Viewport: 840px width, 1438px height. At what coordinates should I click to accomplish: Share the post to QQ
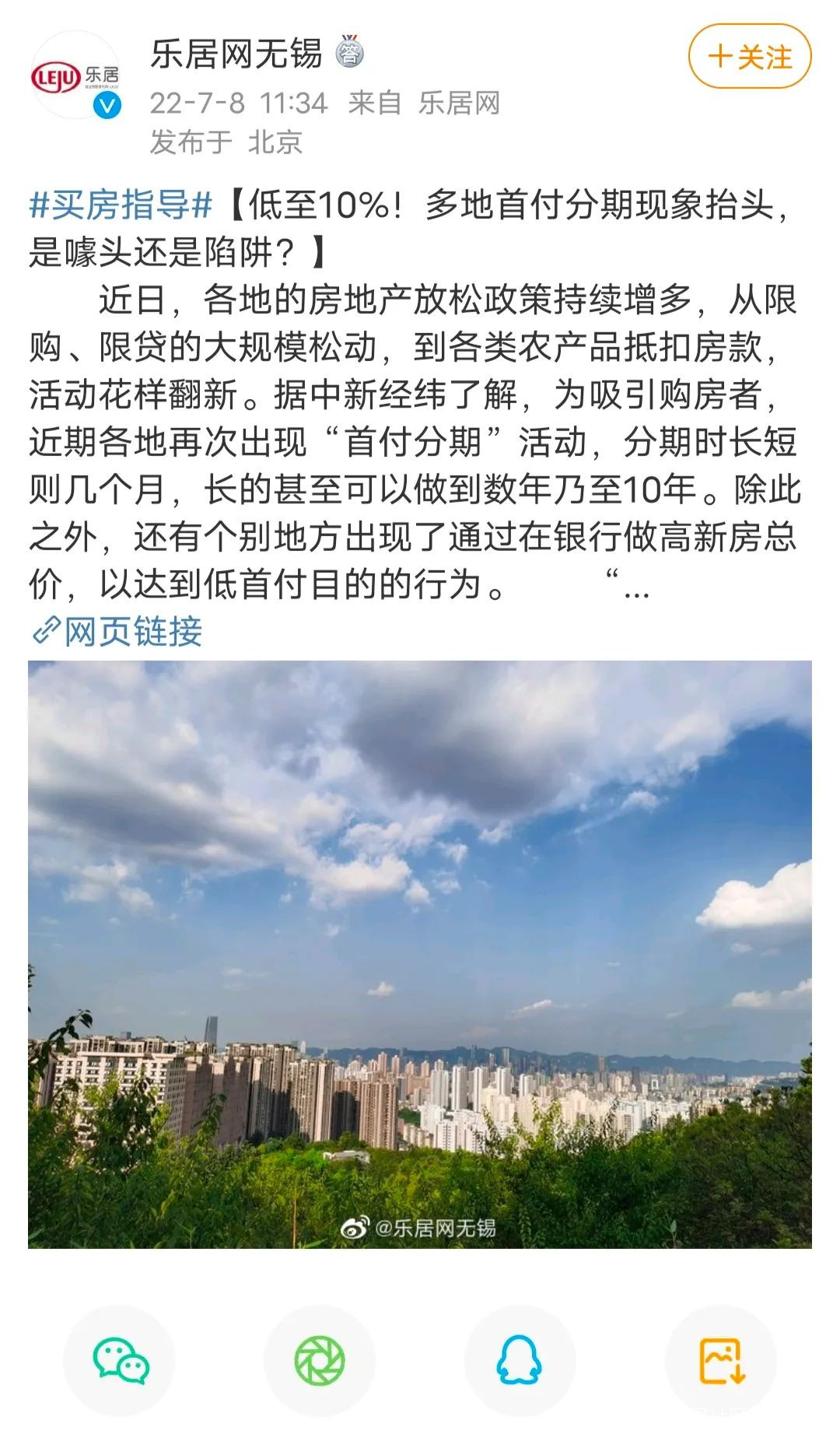coord(520,1360)
